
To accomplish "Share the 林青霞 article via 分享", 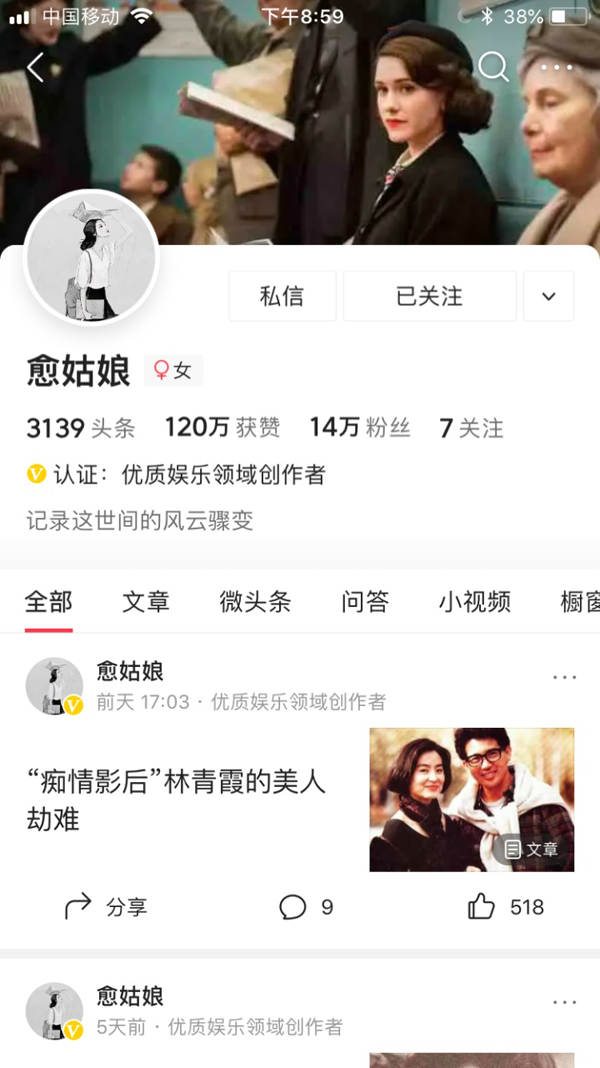I will click(x=106, y=907).
